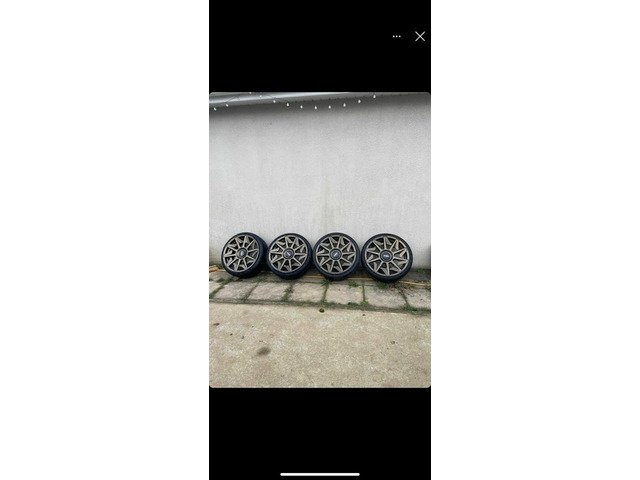Open the three-dot more options menu
This screenshot has height=480, width=640.
397,36
